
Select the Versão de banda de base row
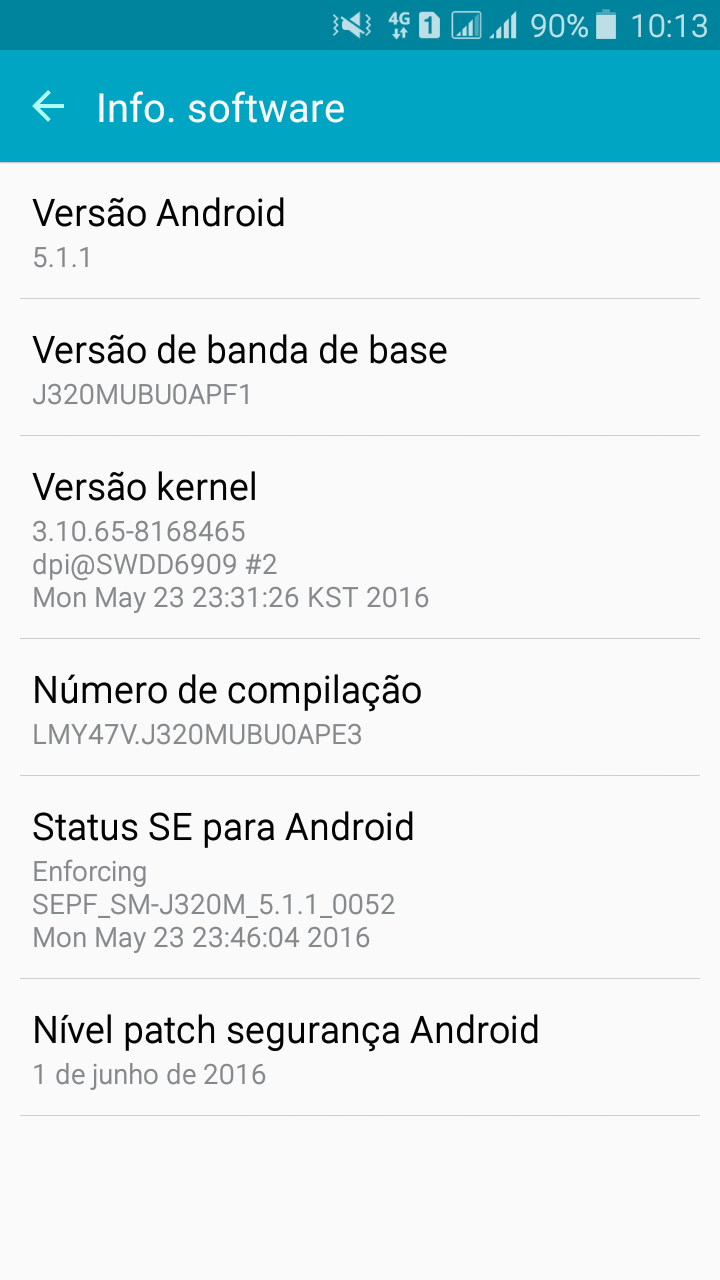coord(360,367)
